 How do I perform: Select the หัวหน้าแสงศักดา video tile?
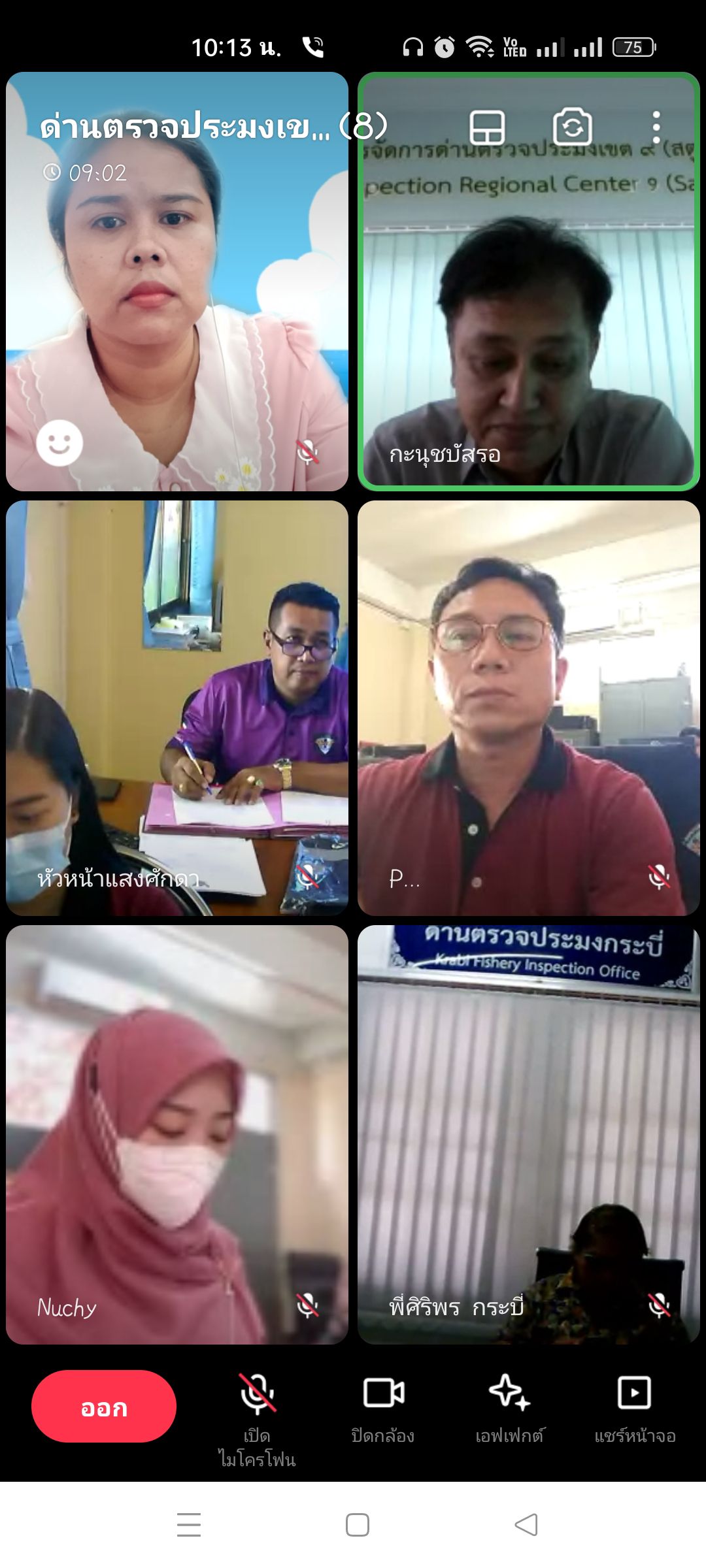(176, 708)
